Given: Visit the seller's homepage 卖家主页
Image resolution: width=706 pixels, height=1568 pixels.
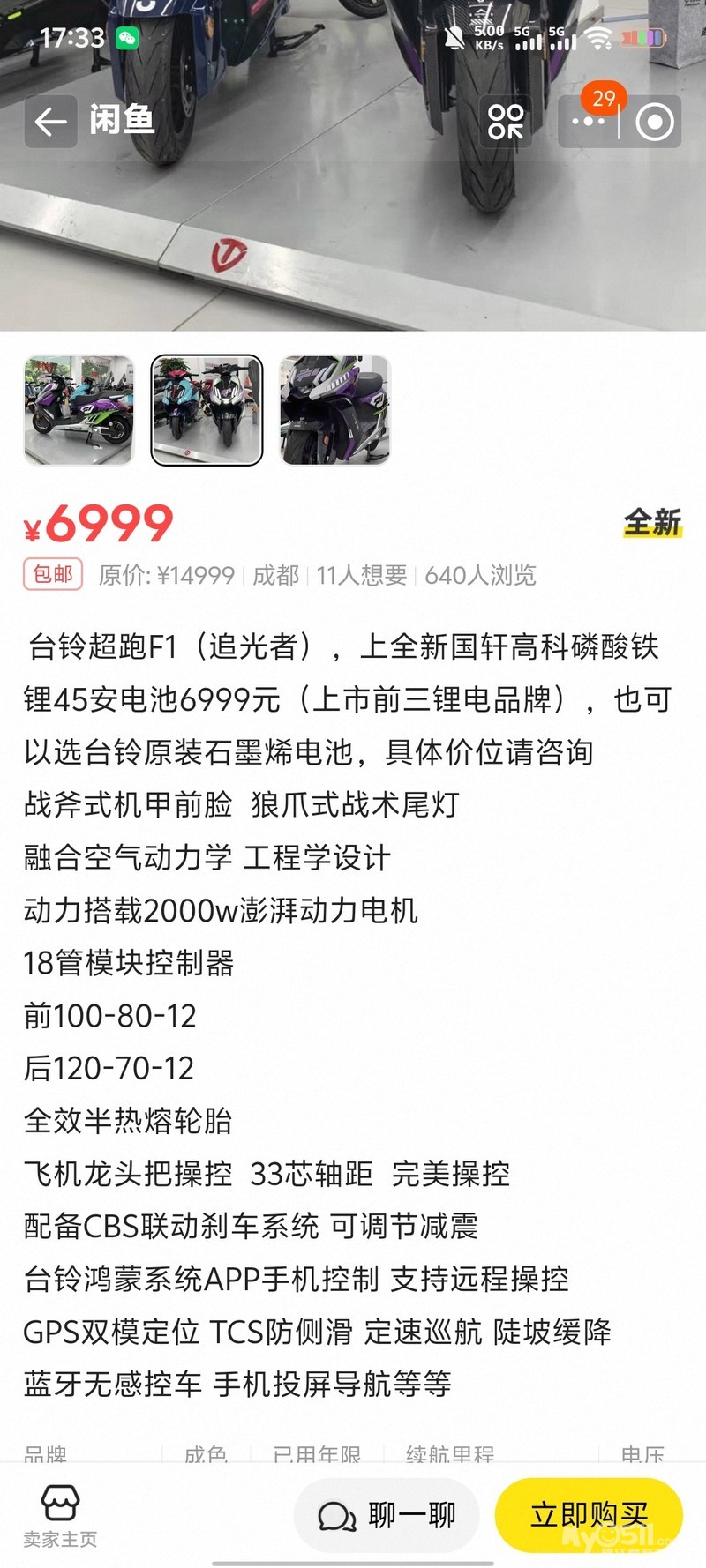Looking at the screenshot, I should 60,1515.
